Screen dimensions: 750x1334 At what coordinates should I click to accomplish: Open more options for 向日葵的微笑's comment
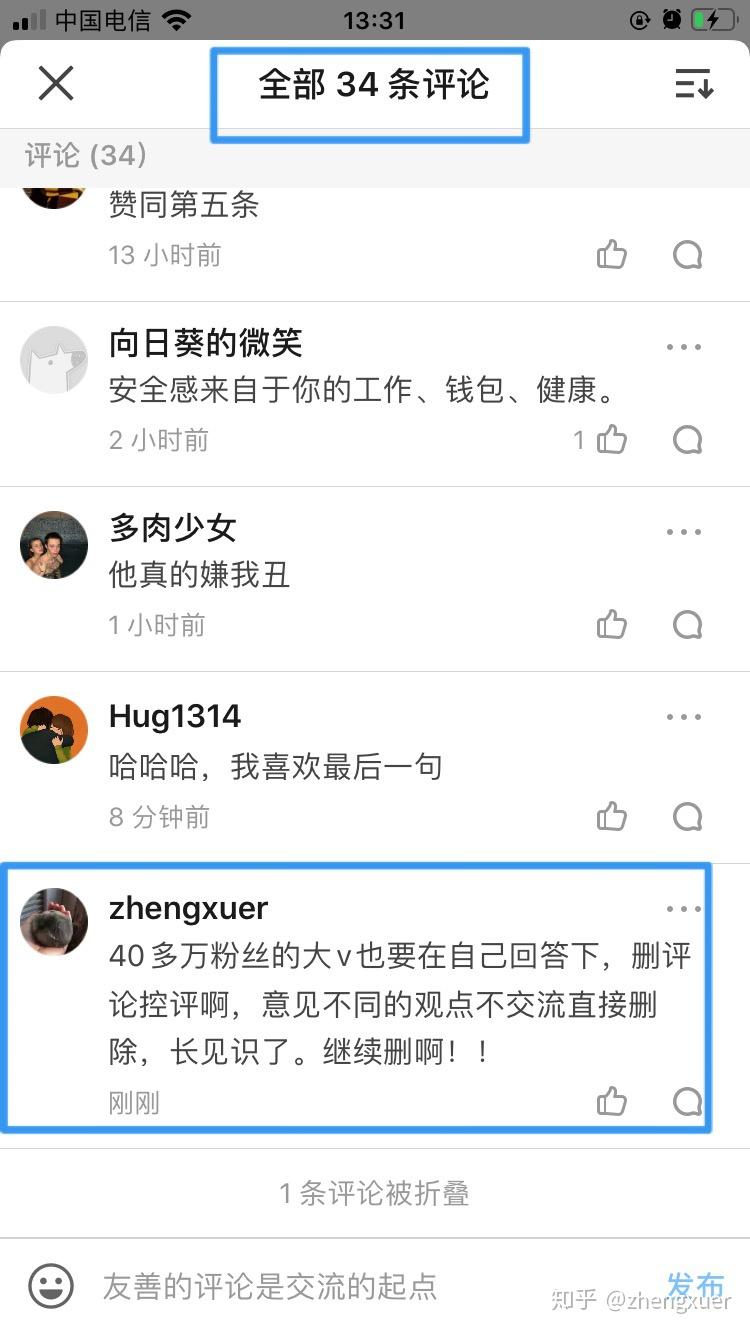[684, 347]
